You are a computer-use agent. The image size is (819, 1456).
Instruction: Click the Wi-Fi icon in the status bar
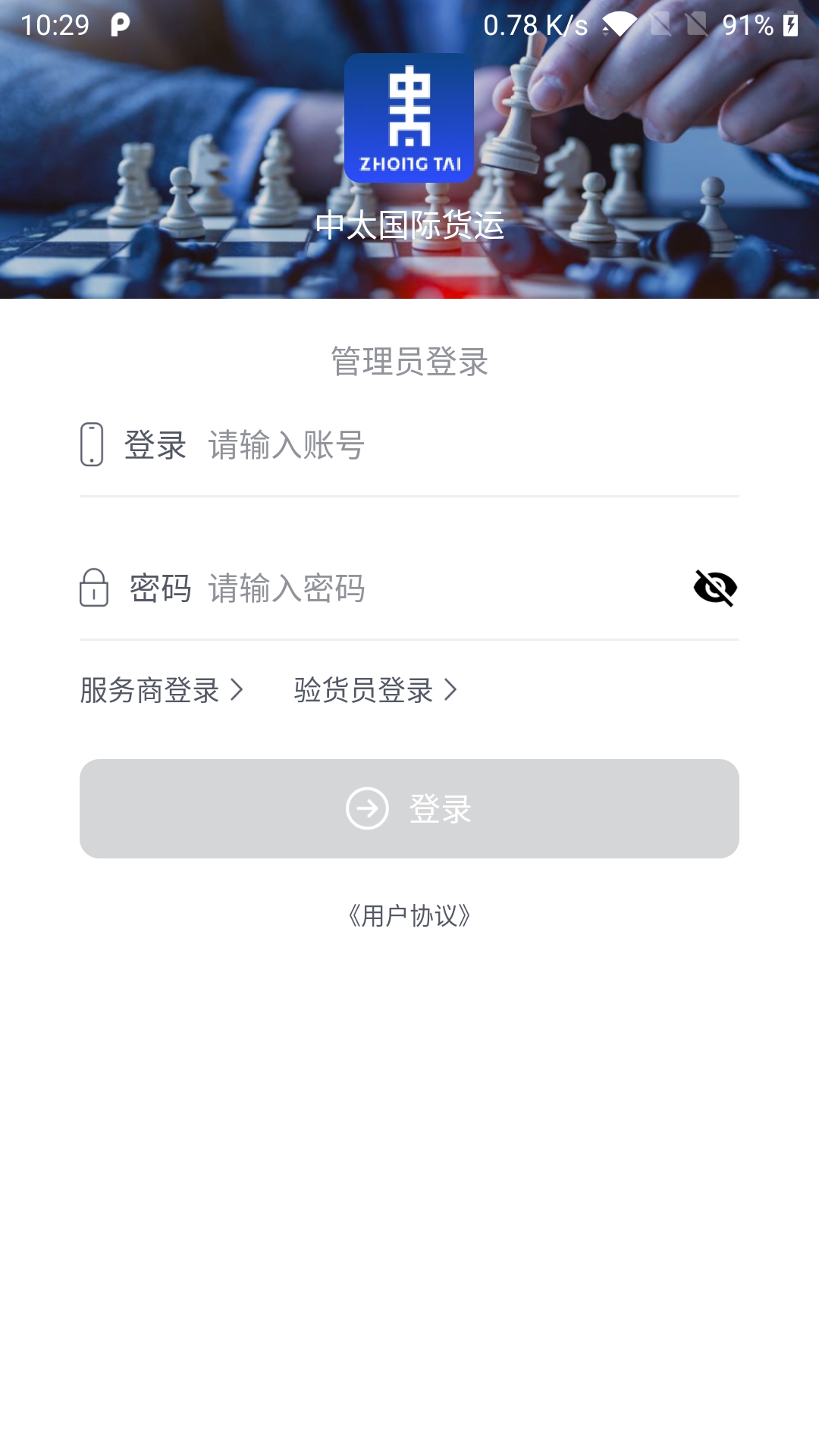[619, 23]
